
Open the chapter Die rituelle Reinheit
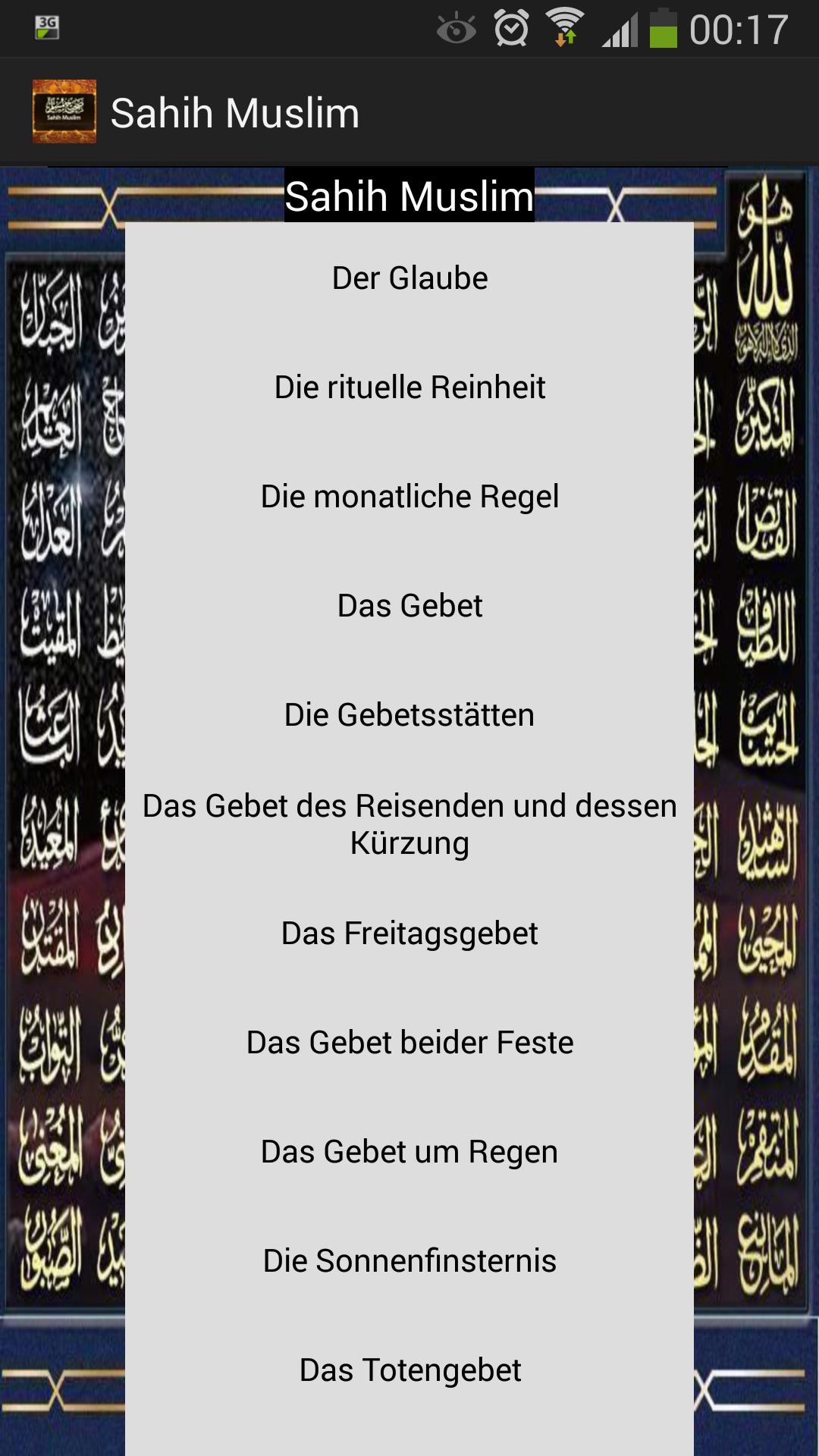point(409,387)
